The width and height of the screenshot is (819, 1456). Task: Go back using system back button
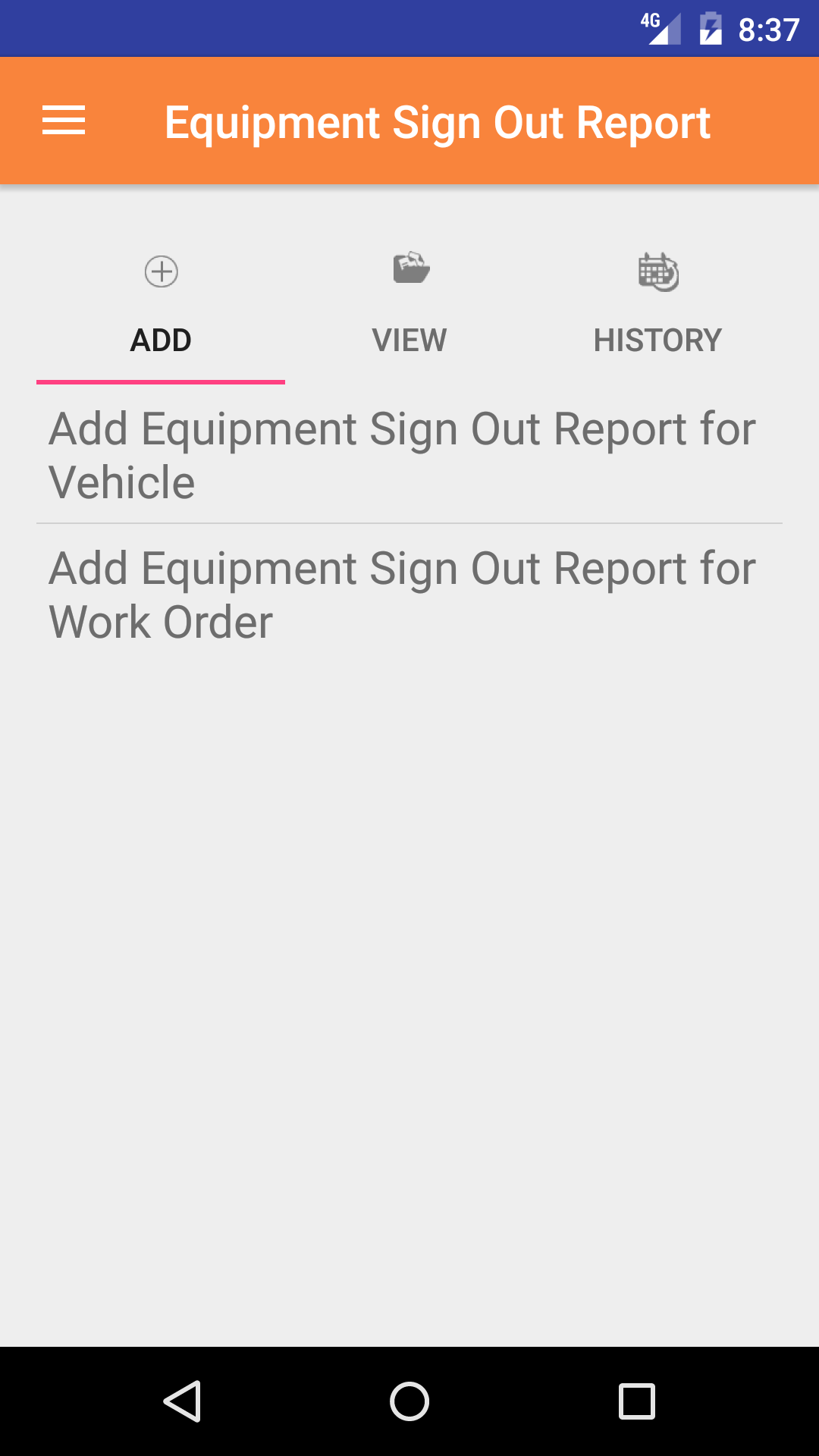click(x=182, y=1401)
